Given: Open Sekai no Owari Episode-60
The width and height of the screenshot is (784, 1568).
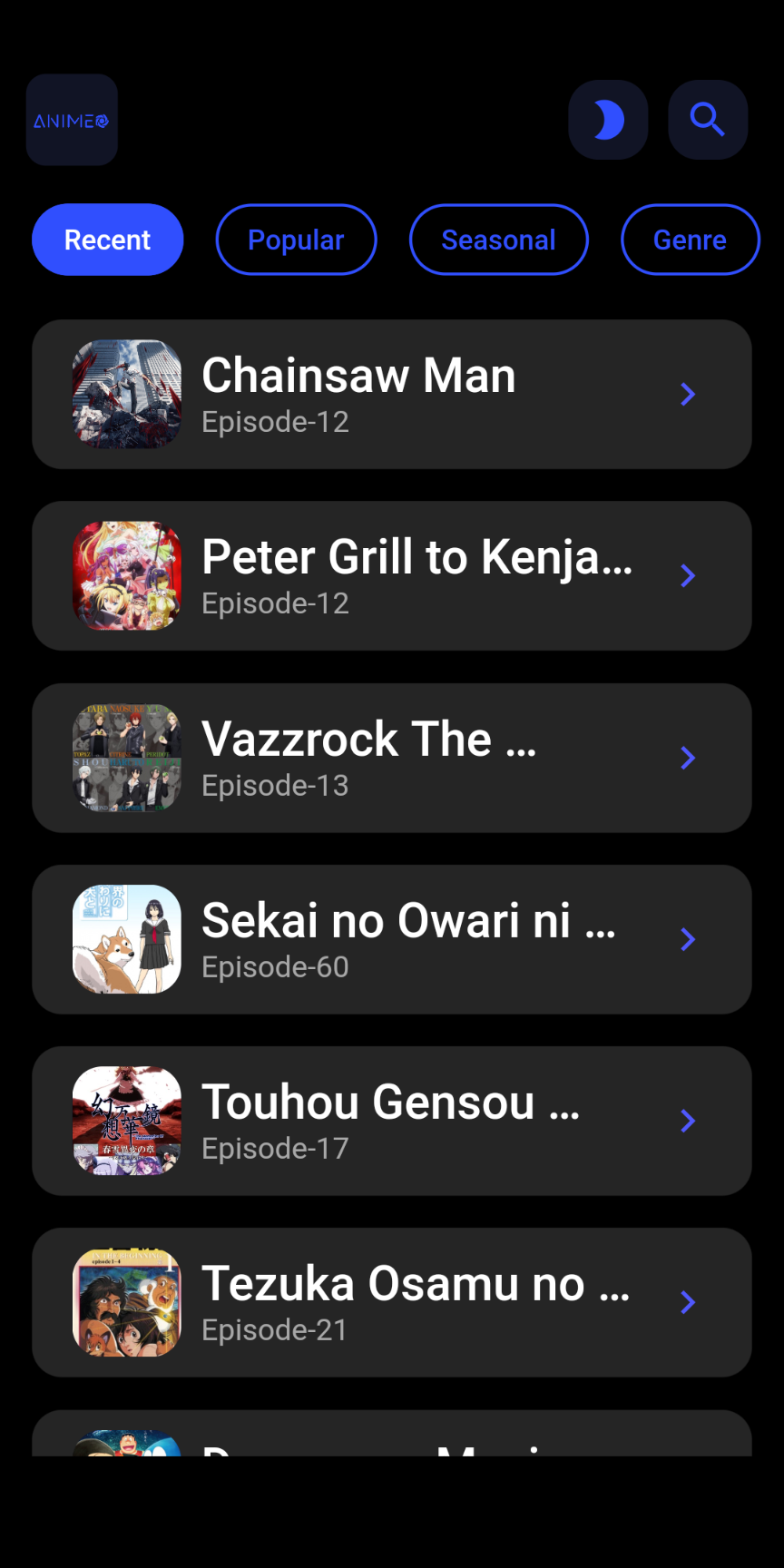Looking at the screenshot, I should point(392,939).
